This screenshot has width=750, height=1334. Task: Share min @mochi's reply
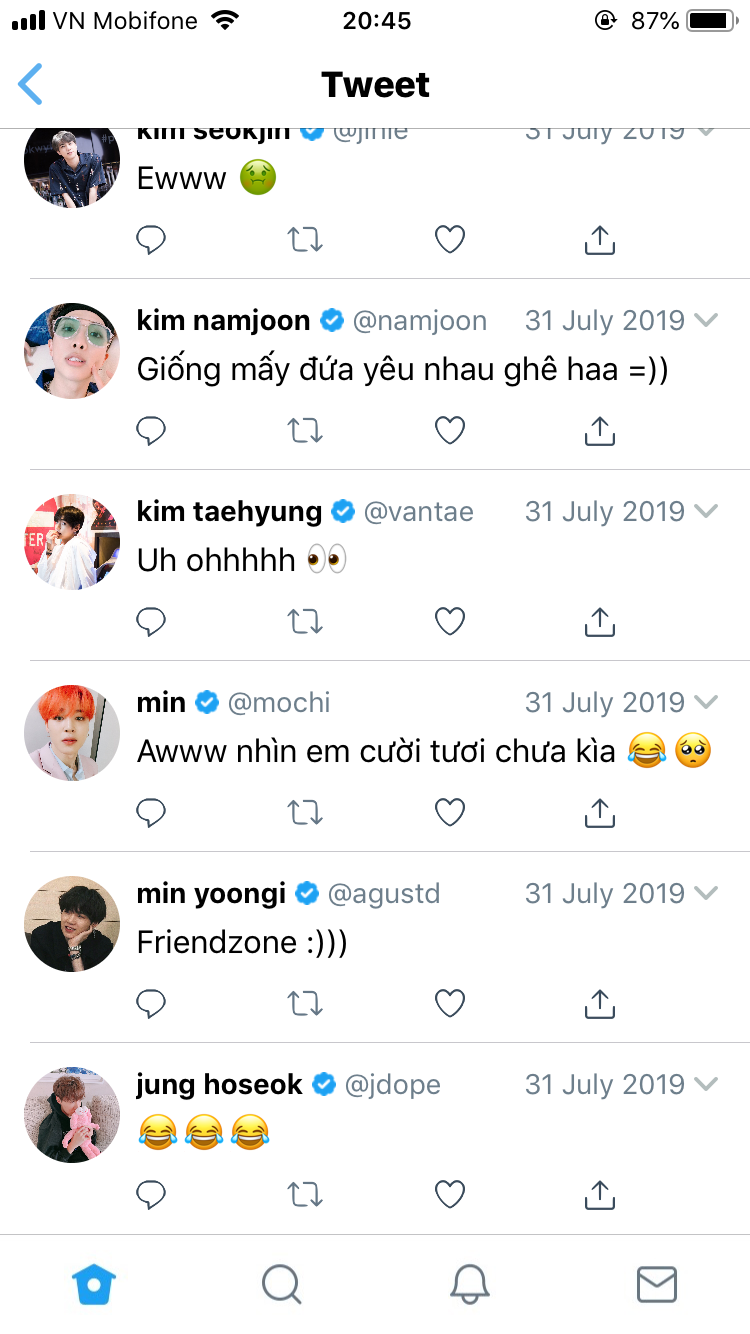pyautogui.click(x=599, y=812)
